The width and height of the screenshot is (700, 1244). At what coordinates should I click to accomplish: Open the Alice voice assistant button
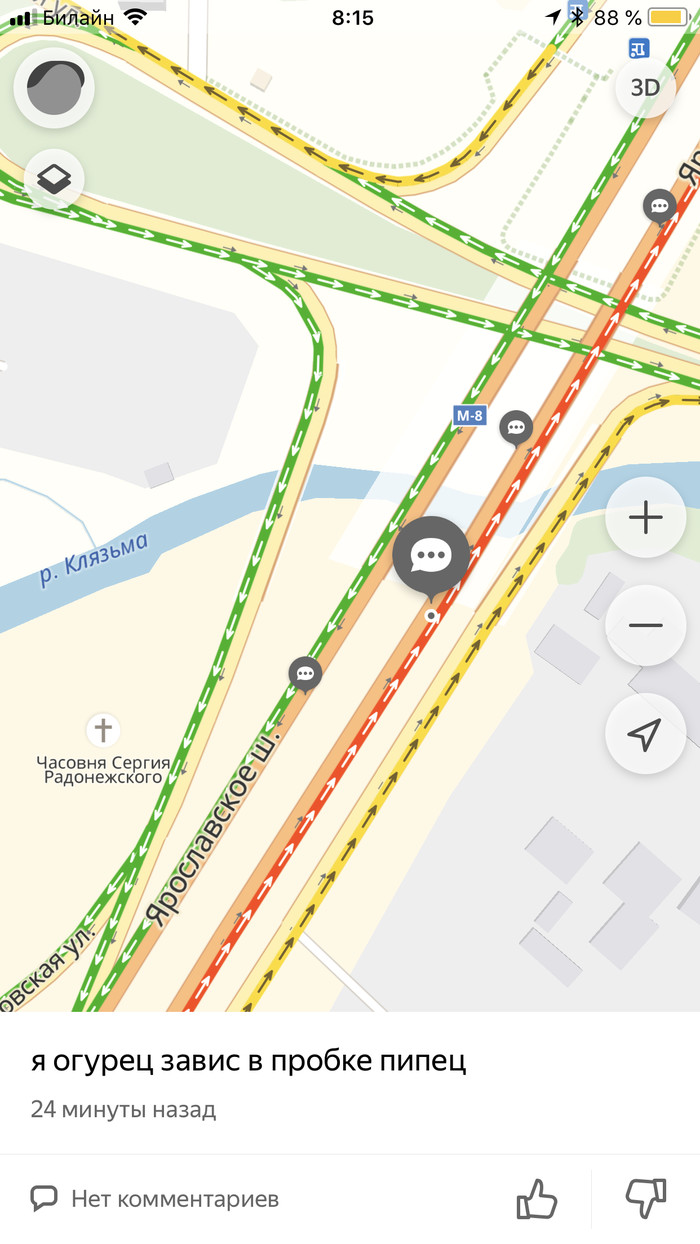coord(54,88)
